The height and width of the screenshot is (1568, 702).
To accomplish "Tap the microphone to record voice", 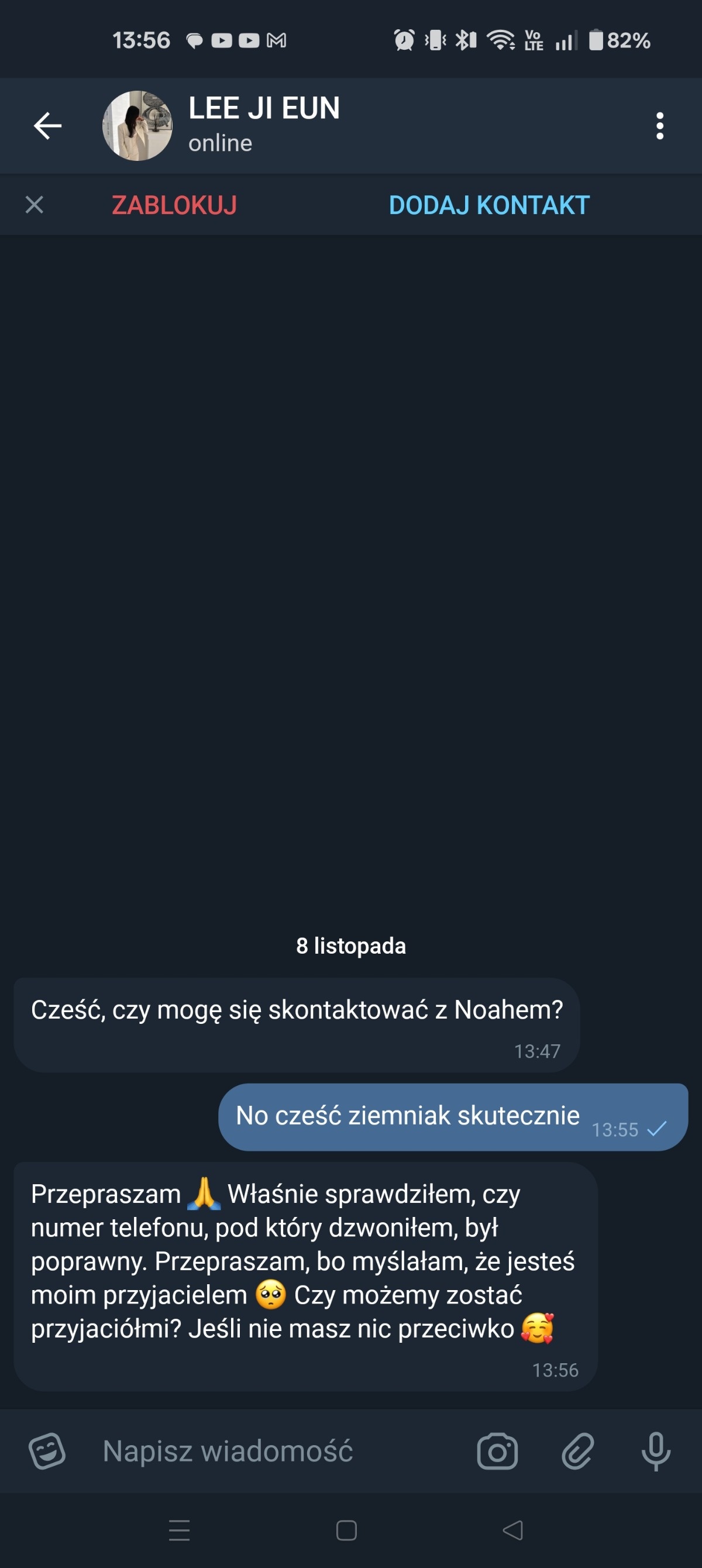I will pos(656,1451).
